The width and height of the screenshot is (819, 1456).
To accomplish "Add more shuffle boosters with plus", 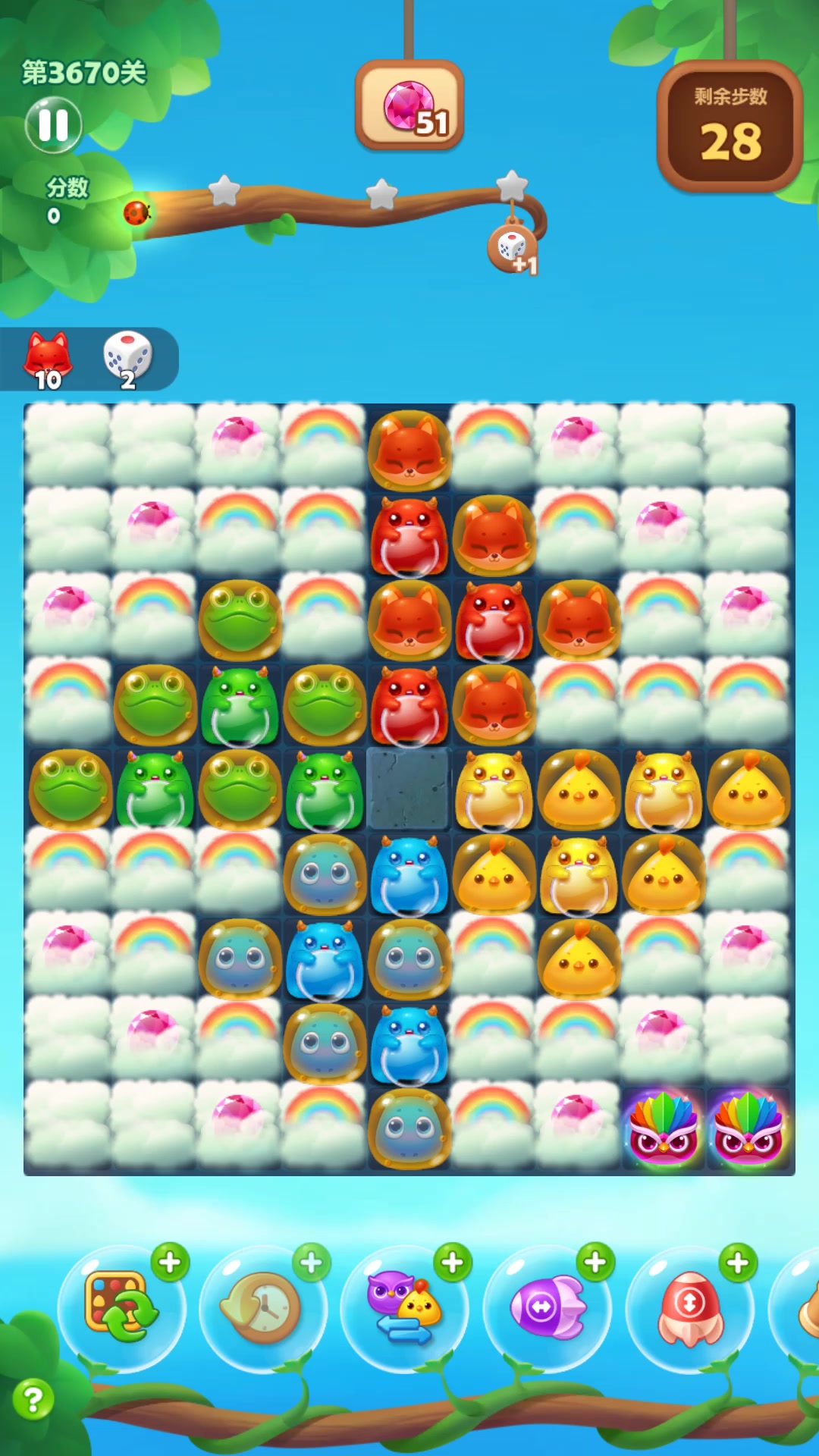I will tap(170, 1263).
